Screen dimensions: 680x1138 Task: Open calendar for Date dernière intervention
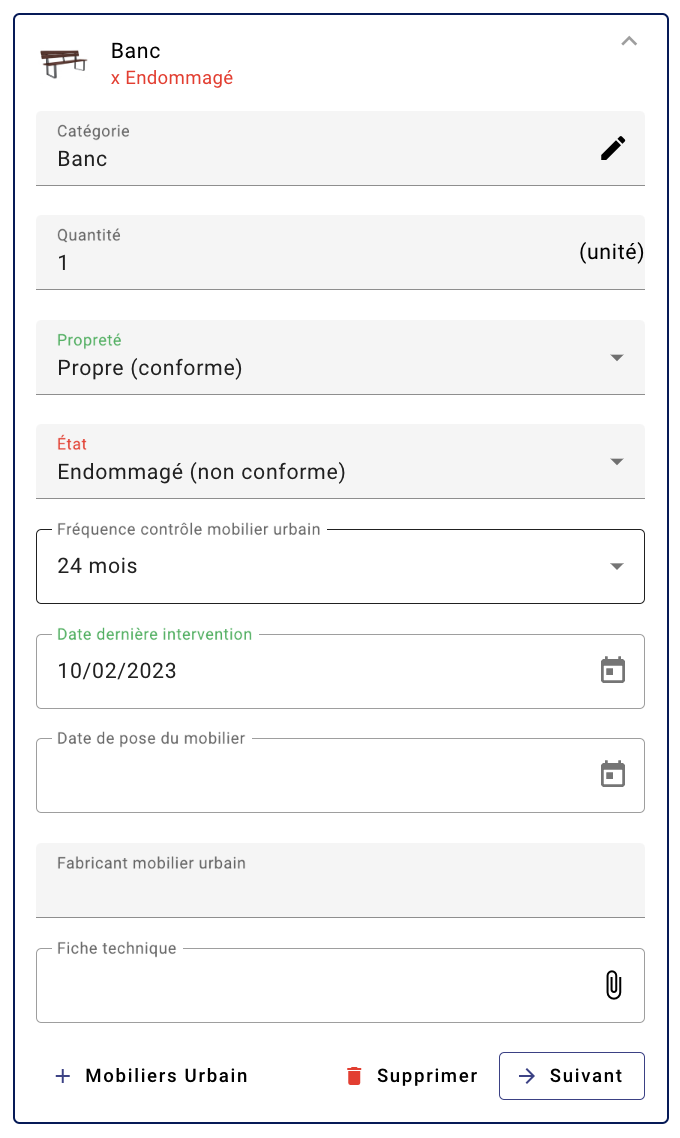coord(612,670)
